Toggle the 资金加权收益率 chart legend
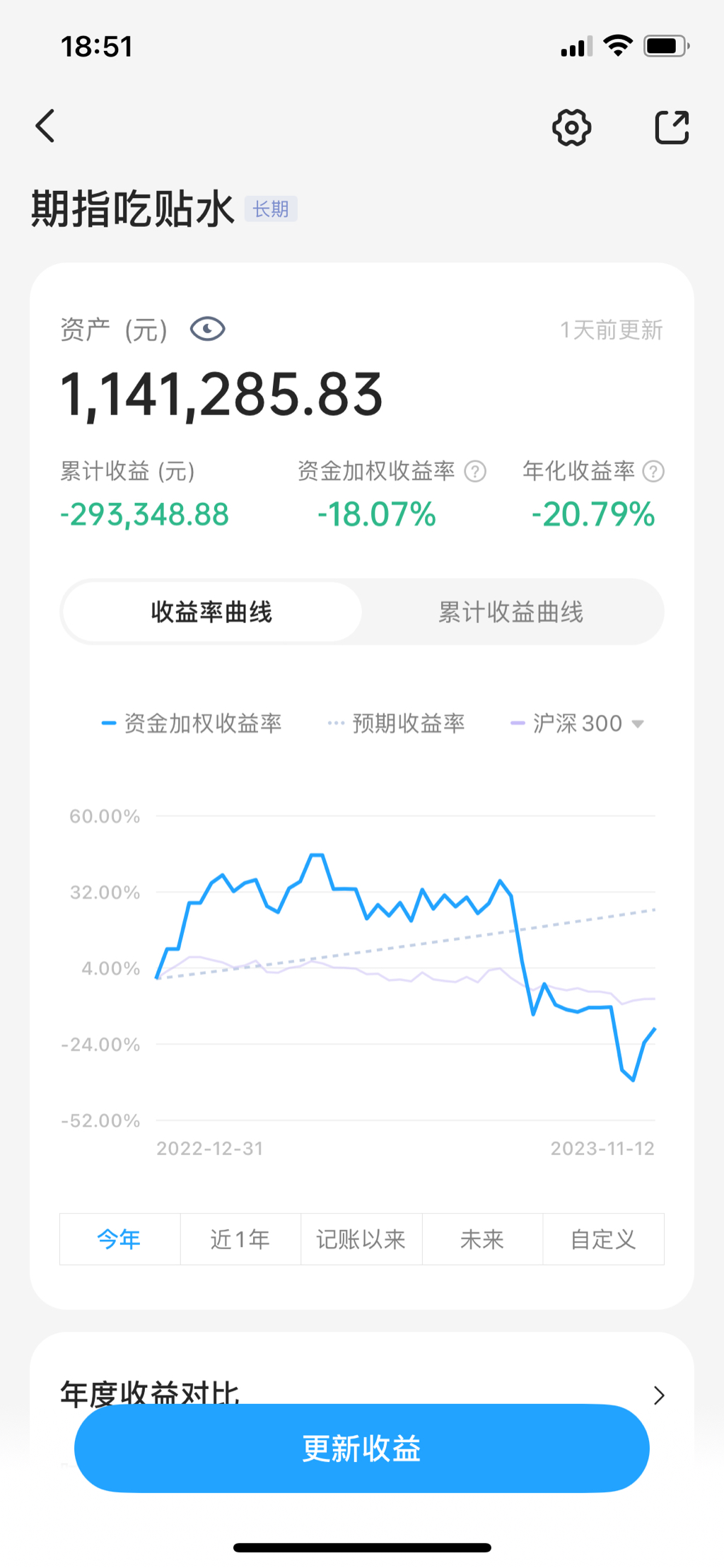Screen dimensions: 724x1568 click(x=192, y=724)
